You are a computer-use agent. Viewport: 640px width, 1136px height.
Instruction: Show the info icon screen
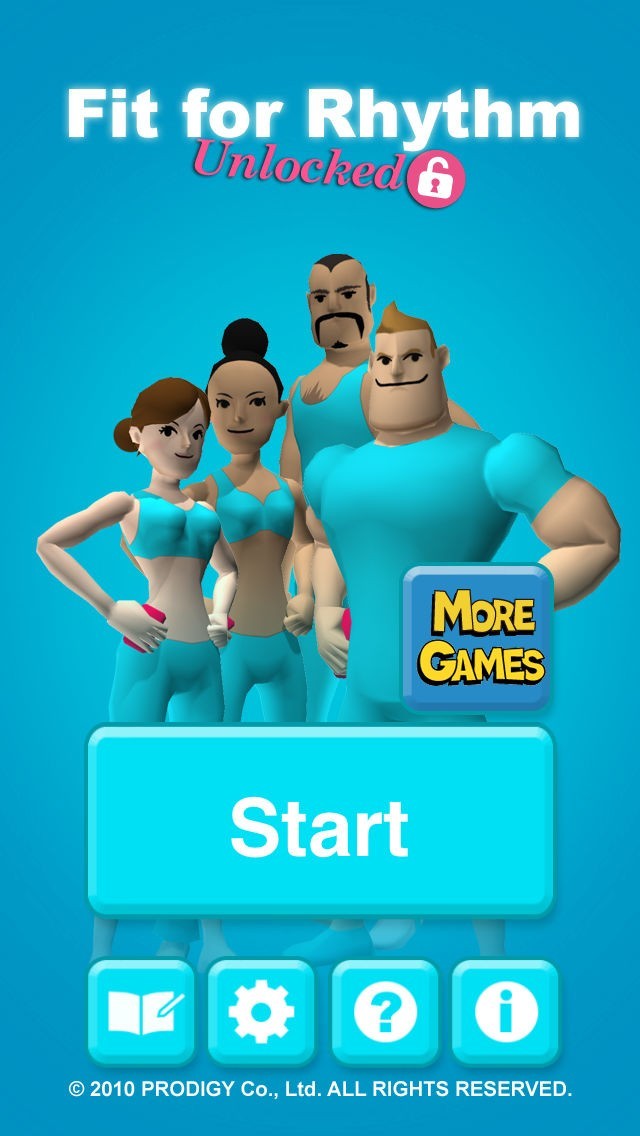pyautogui.click(x=505, y=1011)
